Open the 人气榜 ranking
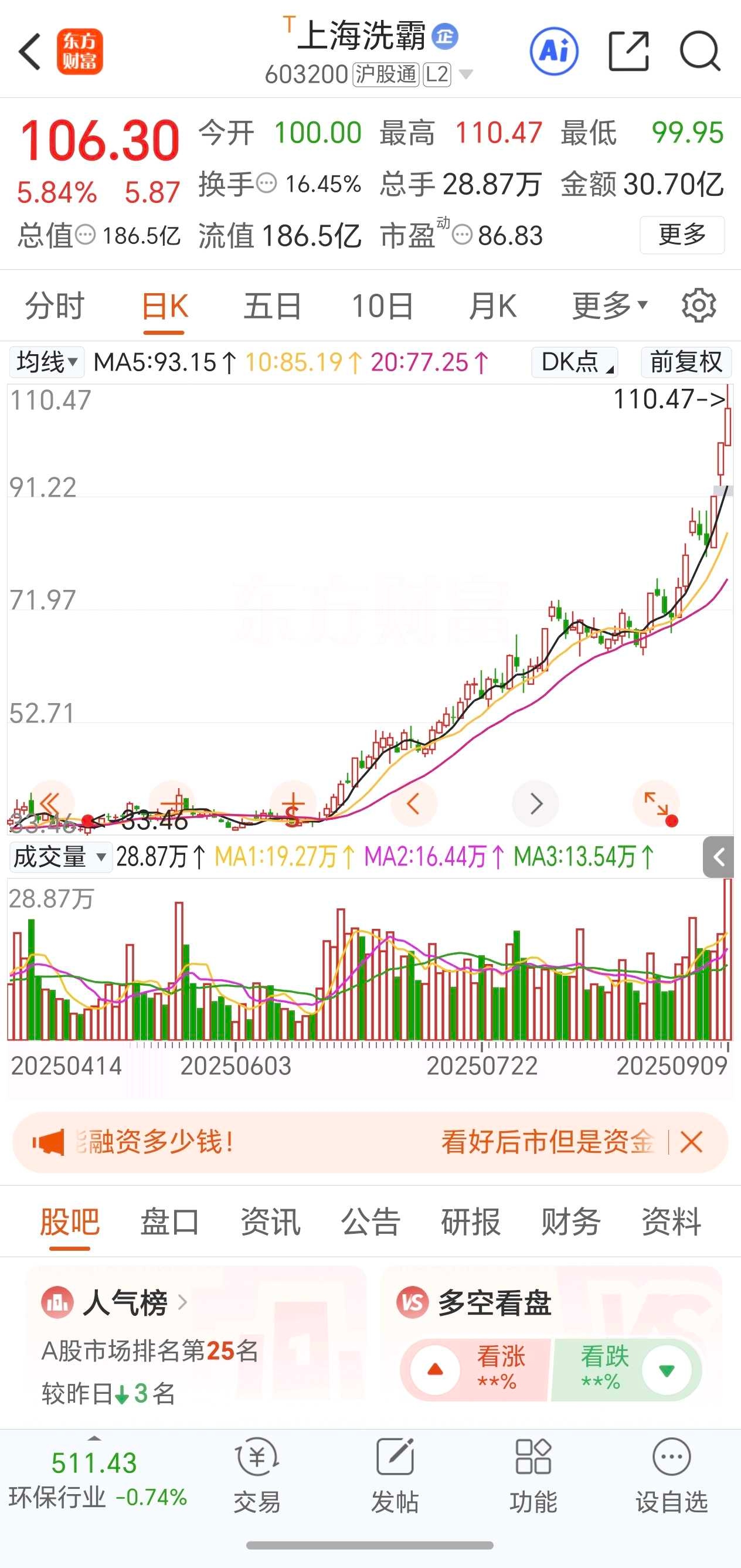The image size is (741, 1568). point(126,1302)
